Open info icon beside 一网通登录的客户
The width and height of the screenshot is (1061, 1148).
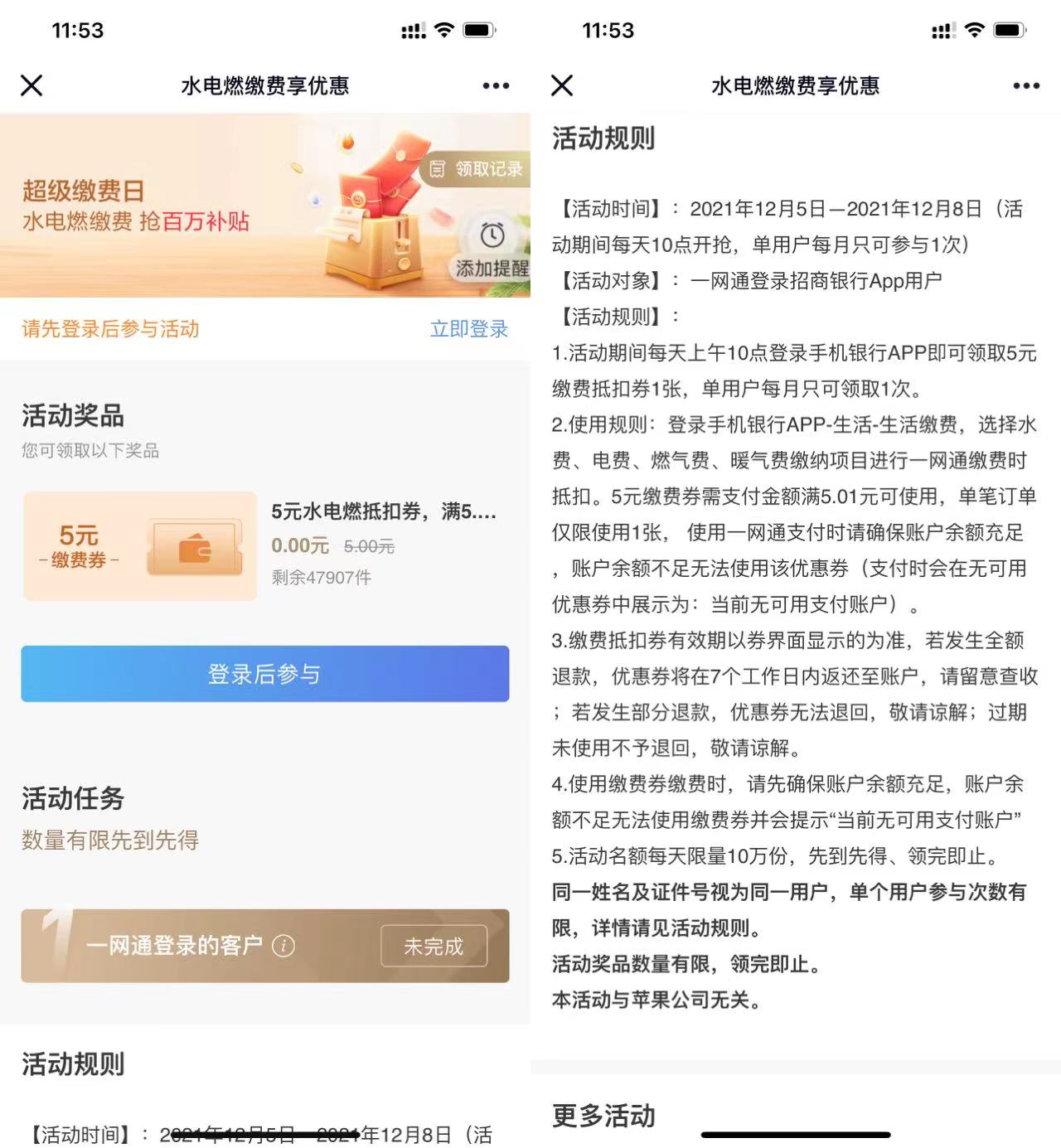(283, 946)
